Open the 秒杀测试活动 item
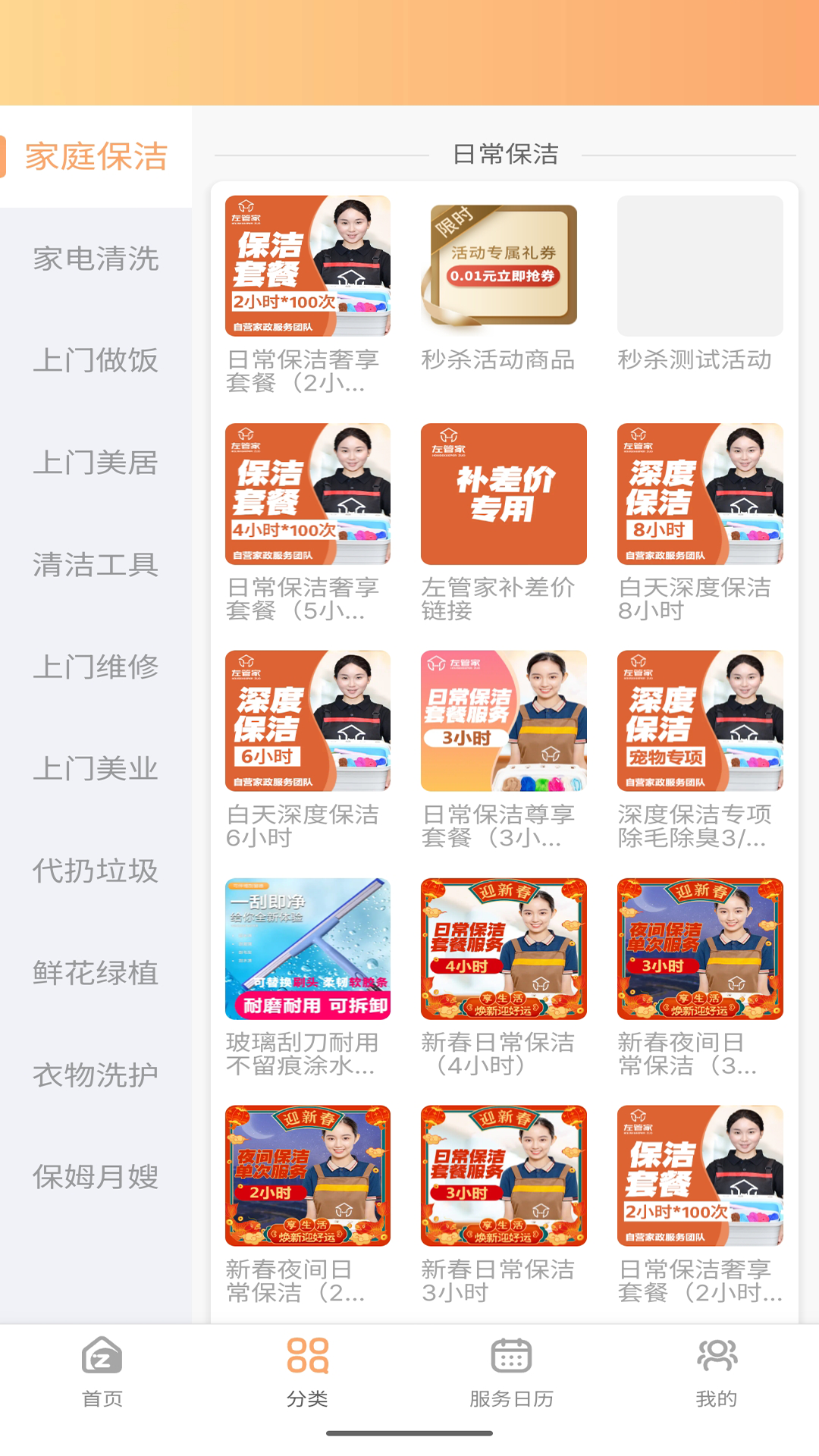Image resolution: width=819 pixels, height=1456 pixels. pyautogui.click(x=700, y=267)
